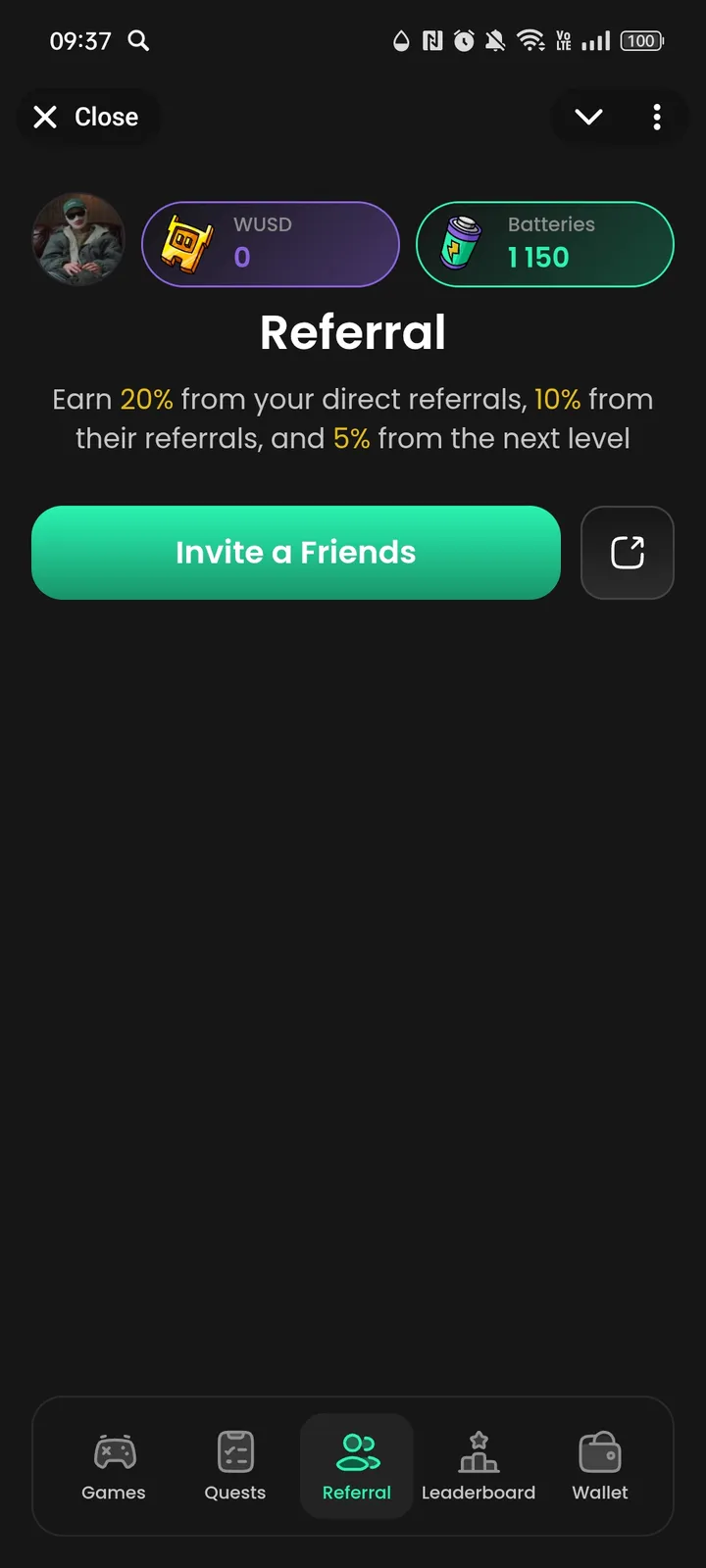Open the three-dot overflow menu

coord(657,118)
